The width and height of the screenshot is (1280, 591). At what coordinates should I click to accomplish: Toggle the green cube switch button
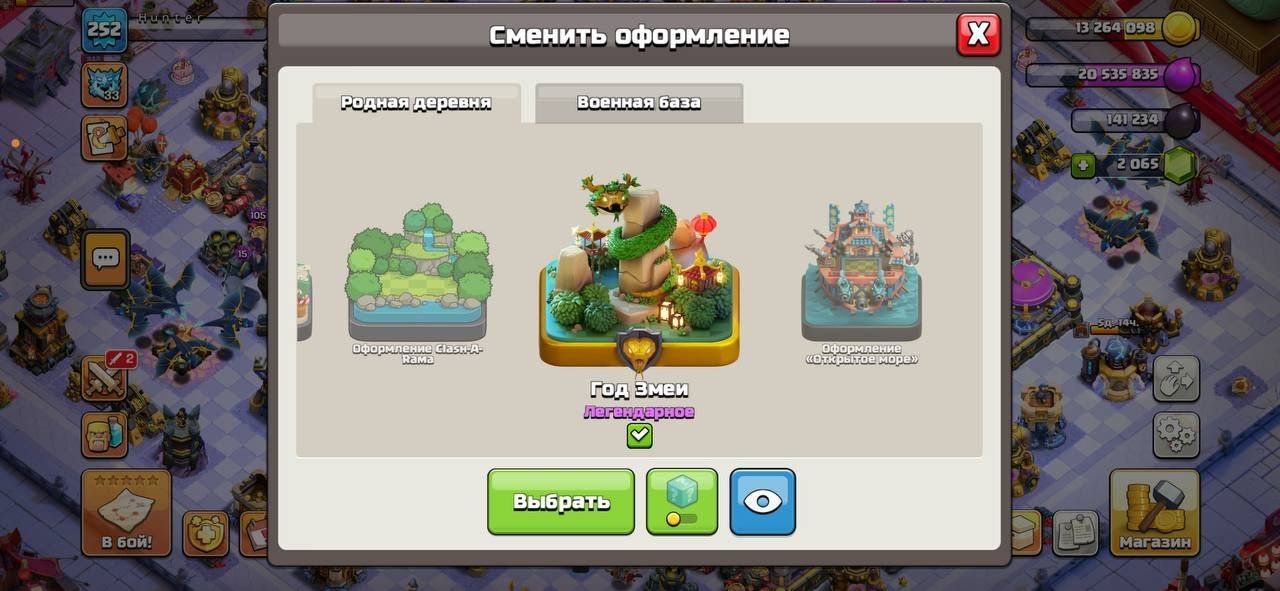(682, 501)
